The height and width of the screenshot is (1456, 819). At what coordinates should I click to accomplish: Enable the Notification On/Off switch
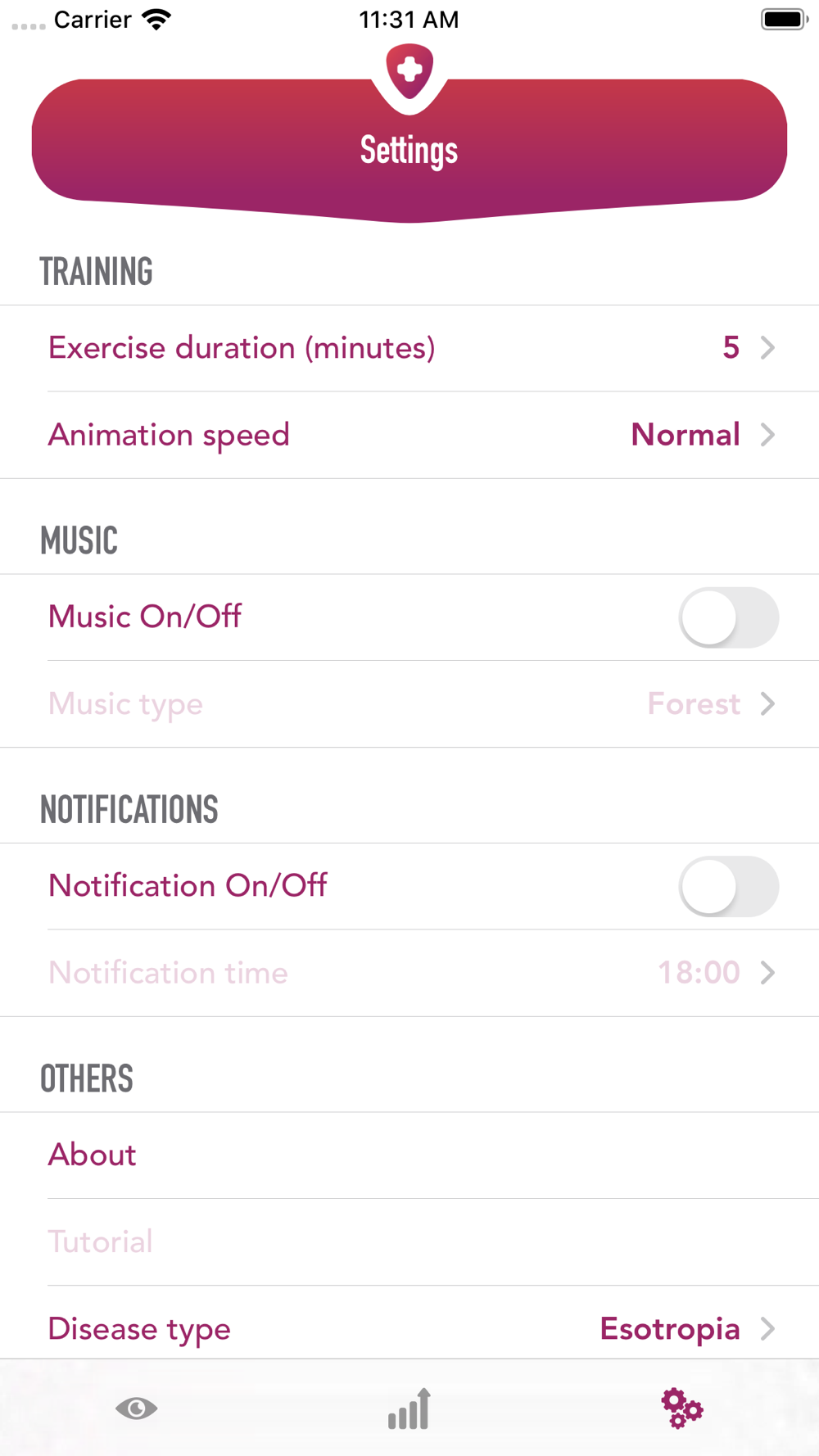727,886
